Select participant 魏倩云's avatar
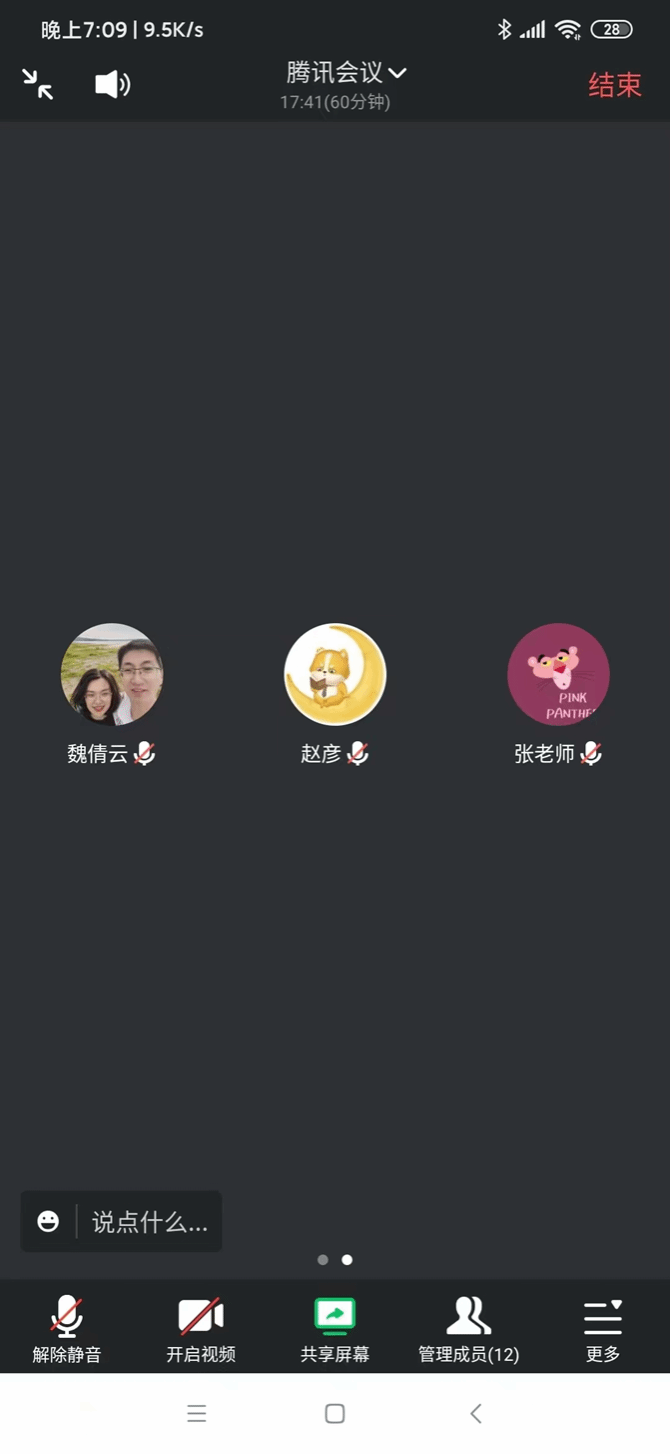 (x=112, y=675)
